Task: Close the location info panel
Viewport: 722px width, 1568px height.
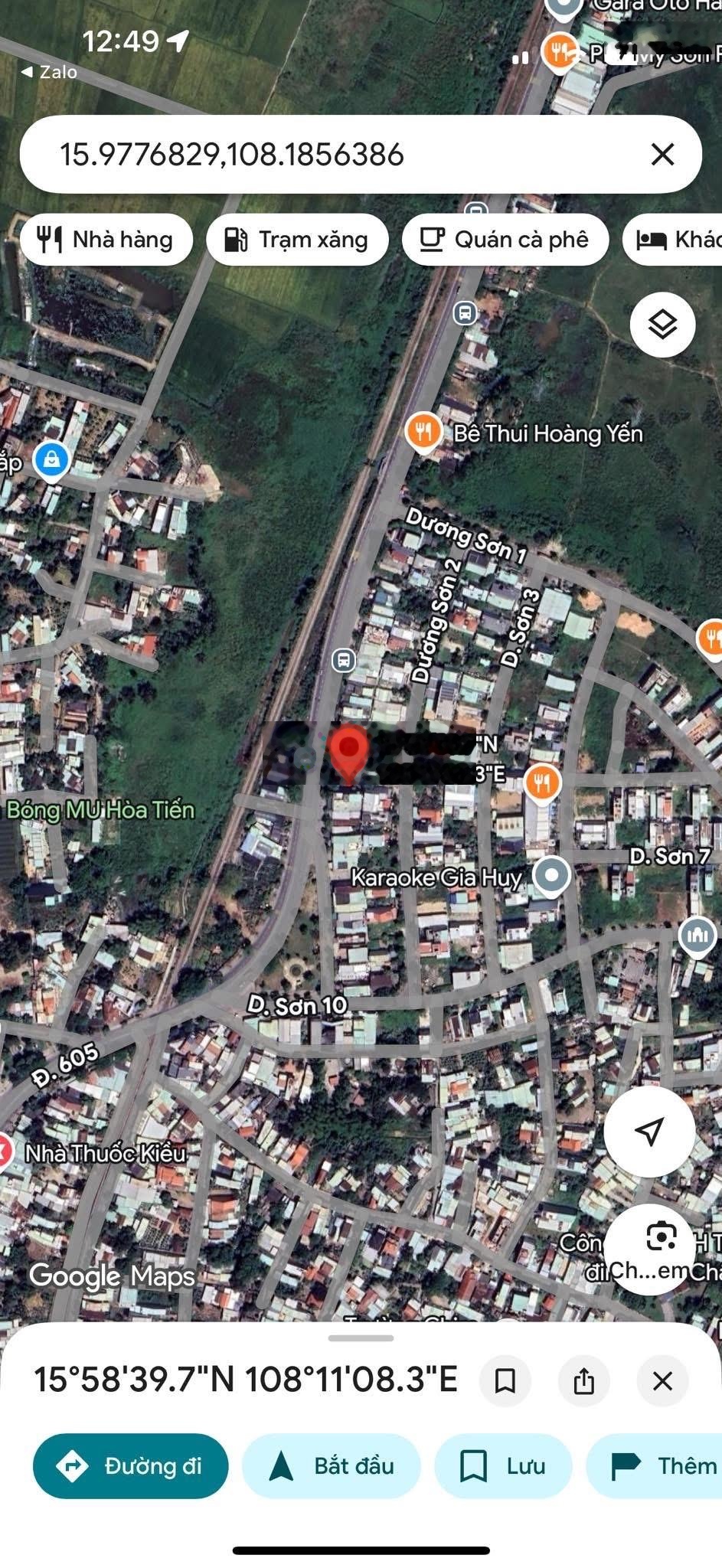Action: point(662,1380)
